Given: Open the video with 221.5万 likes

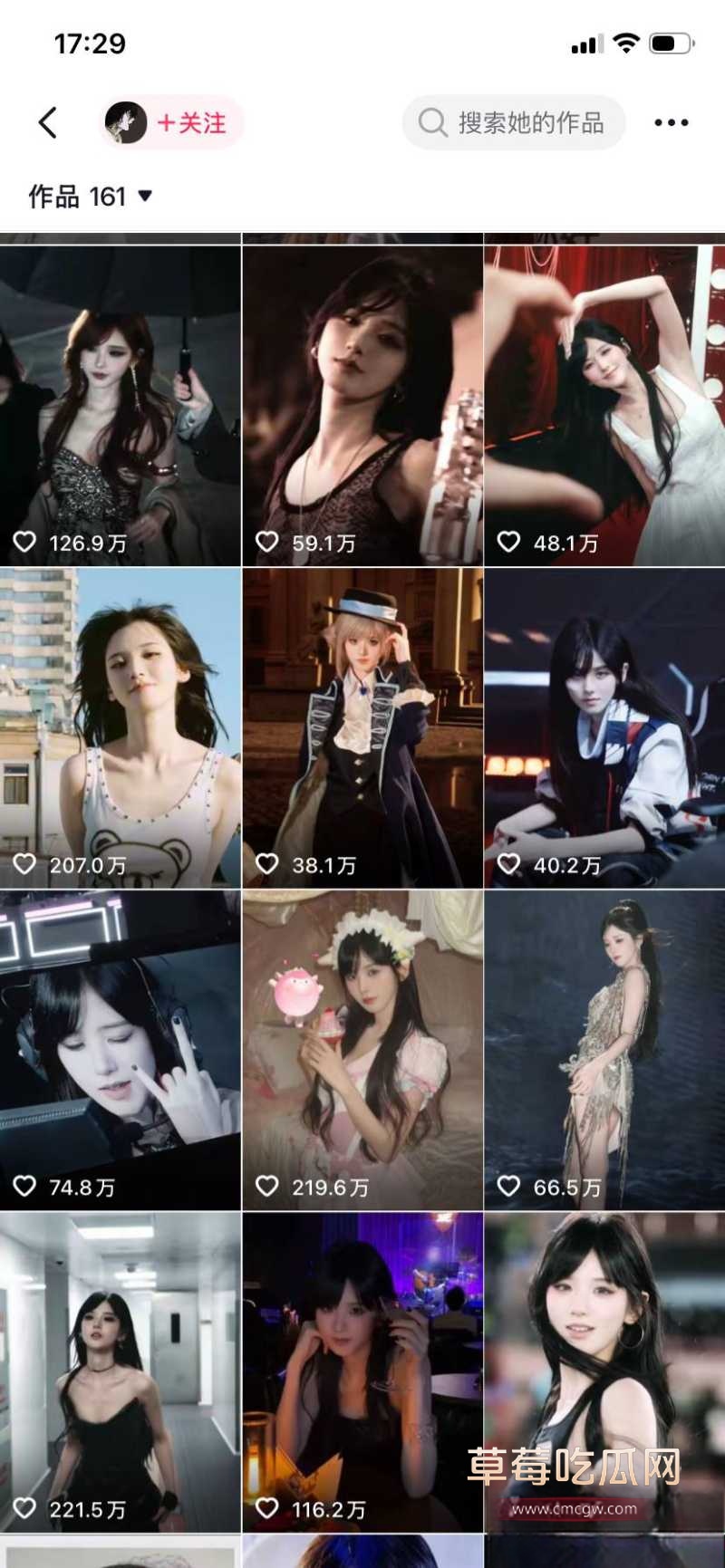Looking at the screenshot, I should tap(121, 1372).
